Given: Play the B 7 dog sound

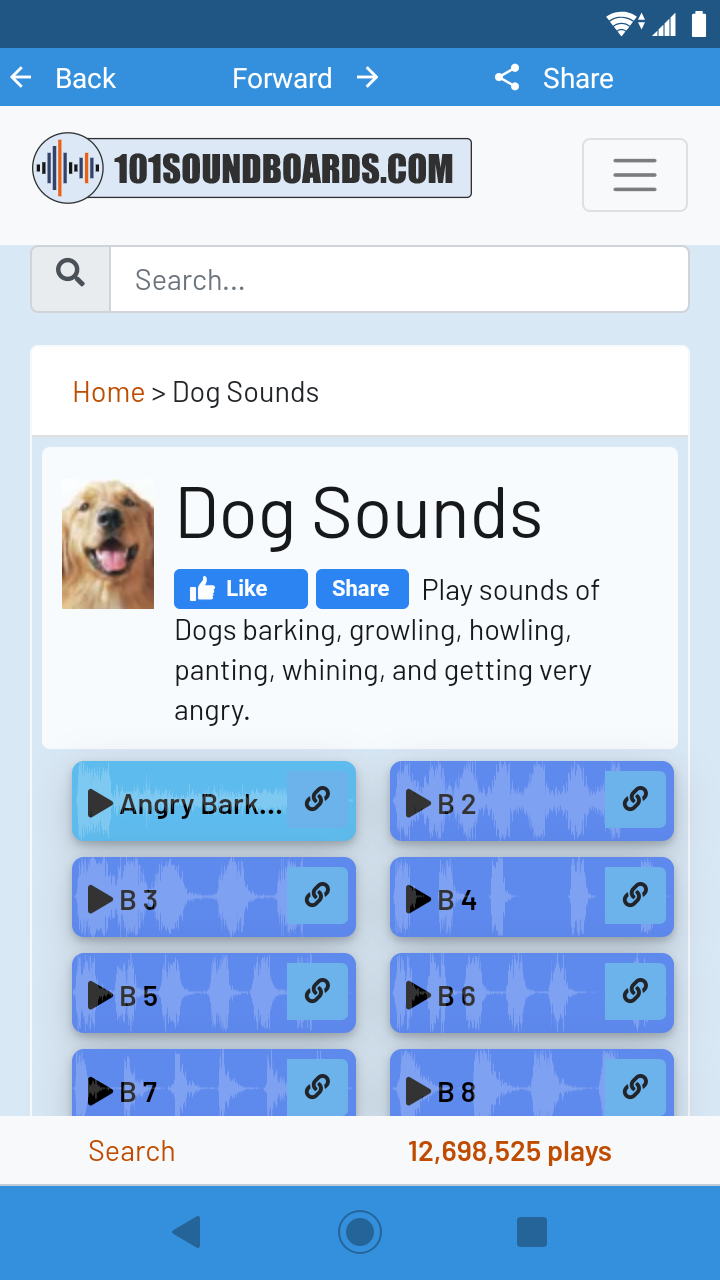Looking at the screenshot, I should 100,1092.
